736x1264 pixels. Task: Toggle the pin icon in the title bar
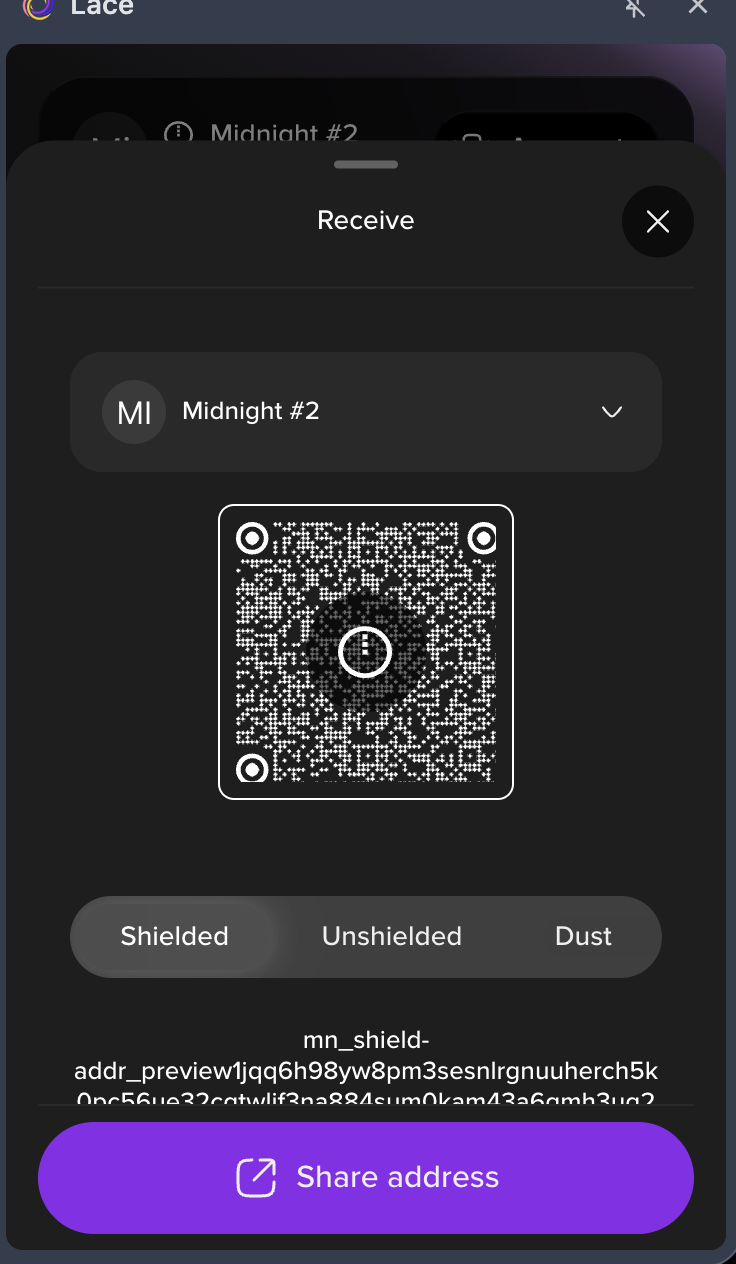click(635, 8)
